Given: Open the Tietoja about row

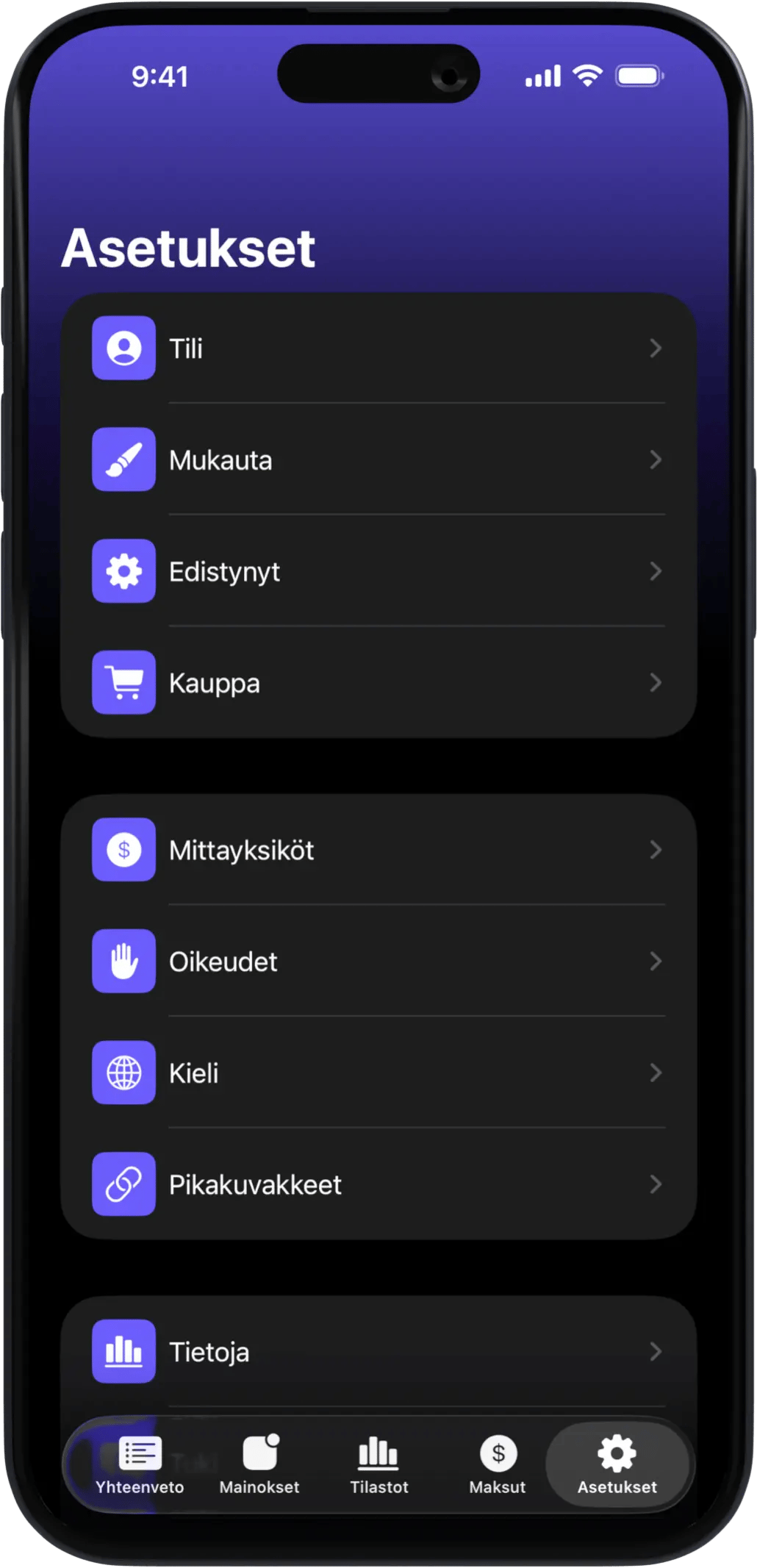Looking at the screenshot, I should 378,1351.
